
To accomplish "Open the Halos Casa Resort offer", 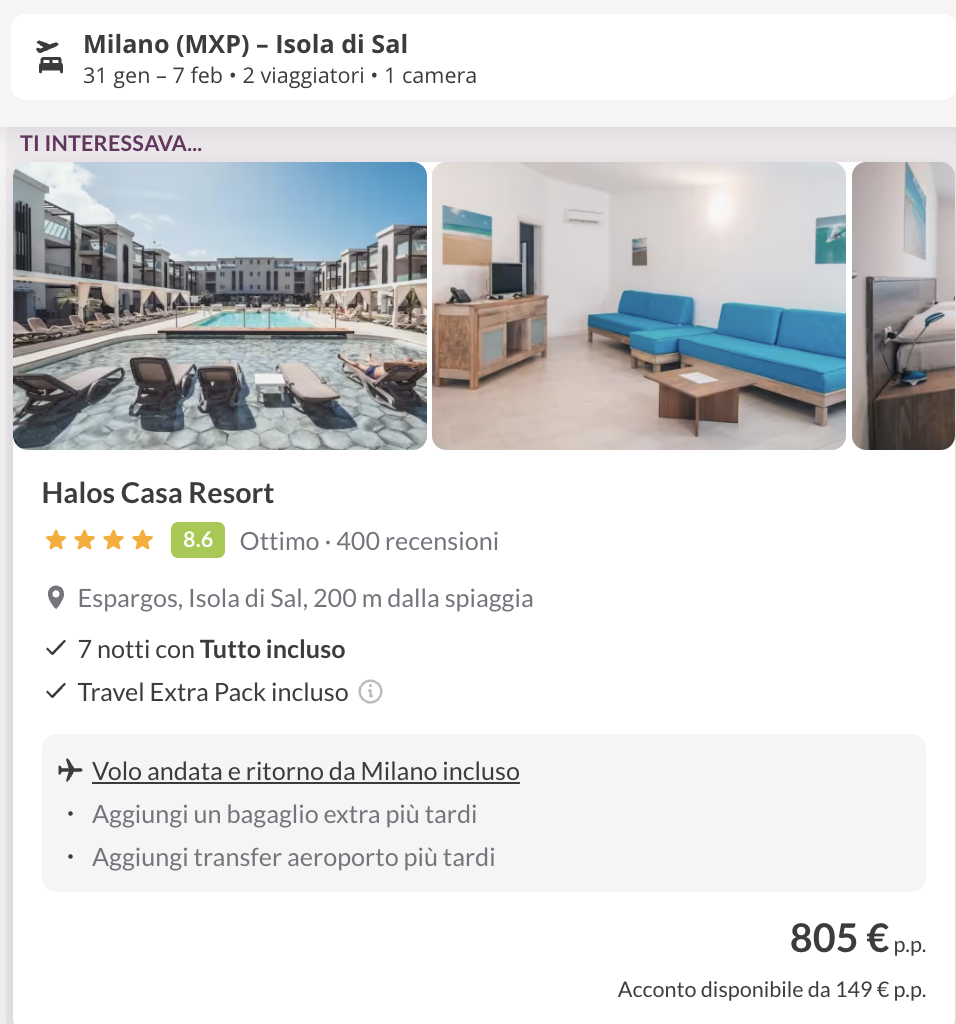I will 158,494.
